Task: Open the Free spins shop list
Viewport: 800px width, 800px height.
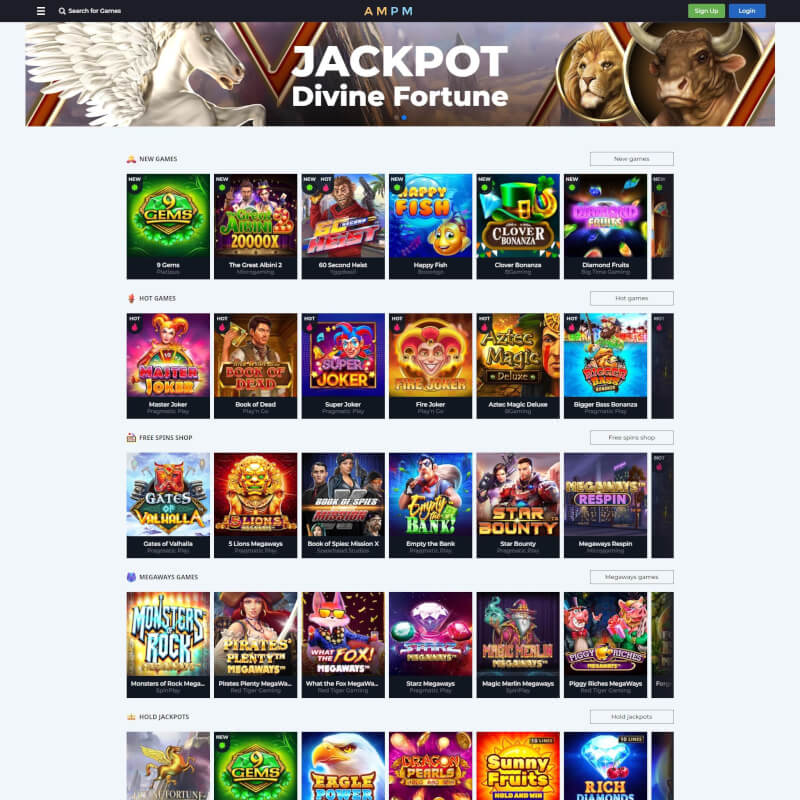Action: pos(631,437)
